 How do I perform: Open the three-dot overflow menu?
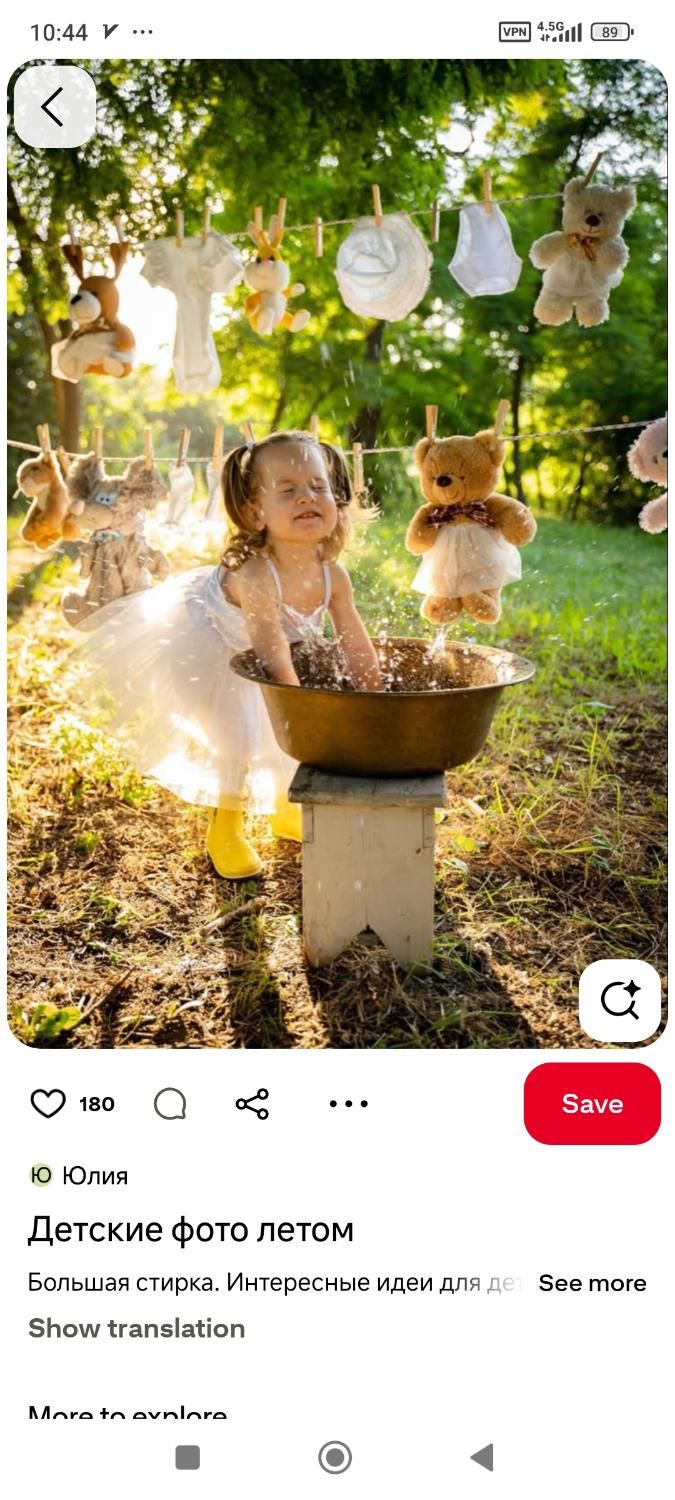click(348, 1104)
